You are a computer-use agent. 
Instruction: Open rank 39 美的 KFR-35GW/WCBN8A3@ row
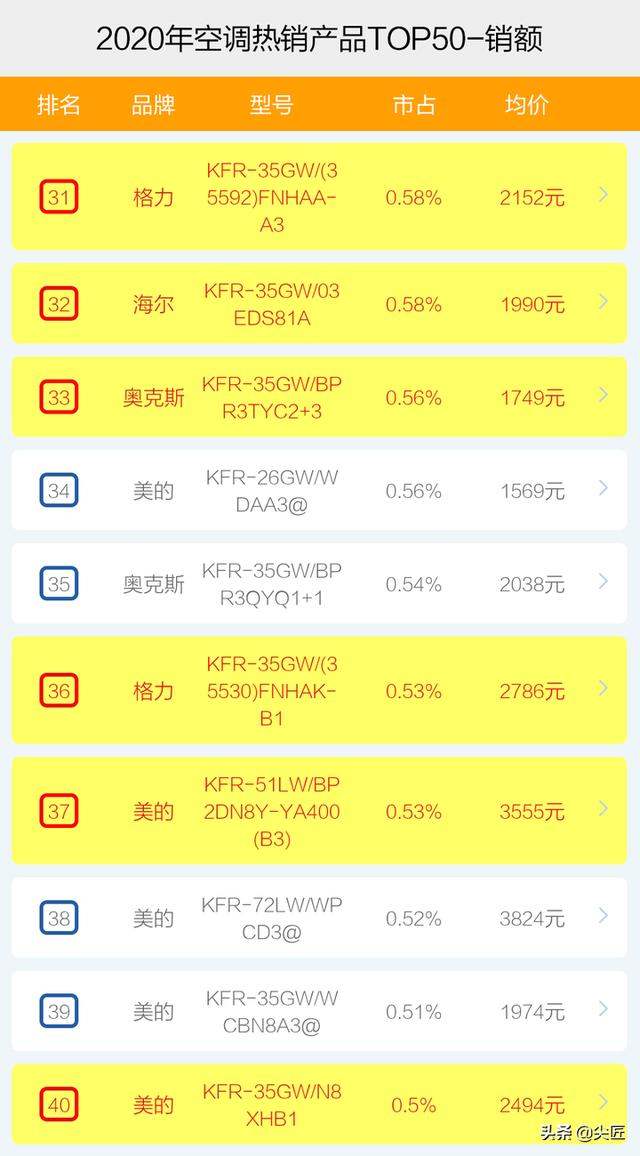tap(319, 1011)
